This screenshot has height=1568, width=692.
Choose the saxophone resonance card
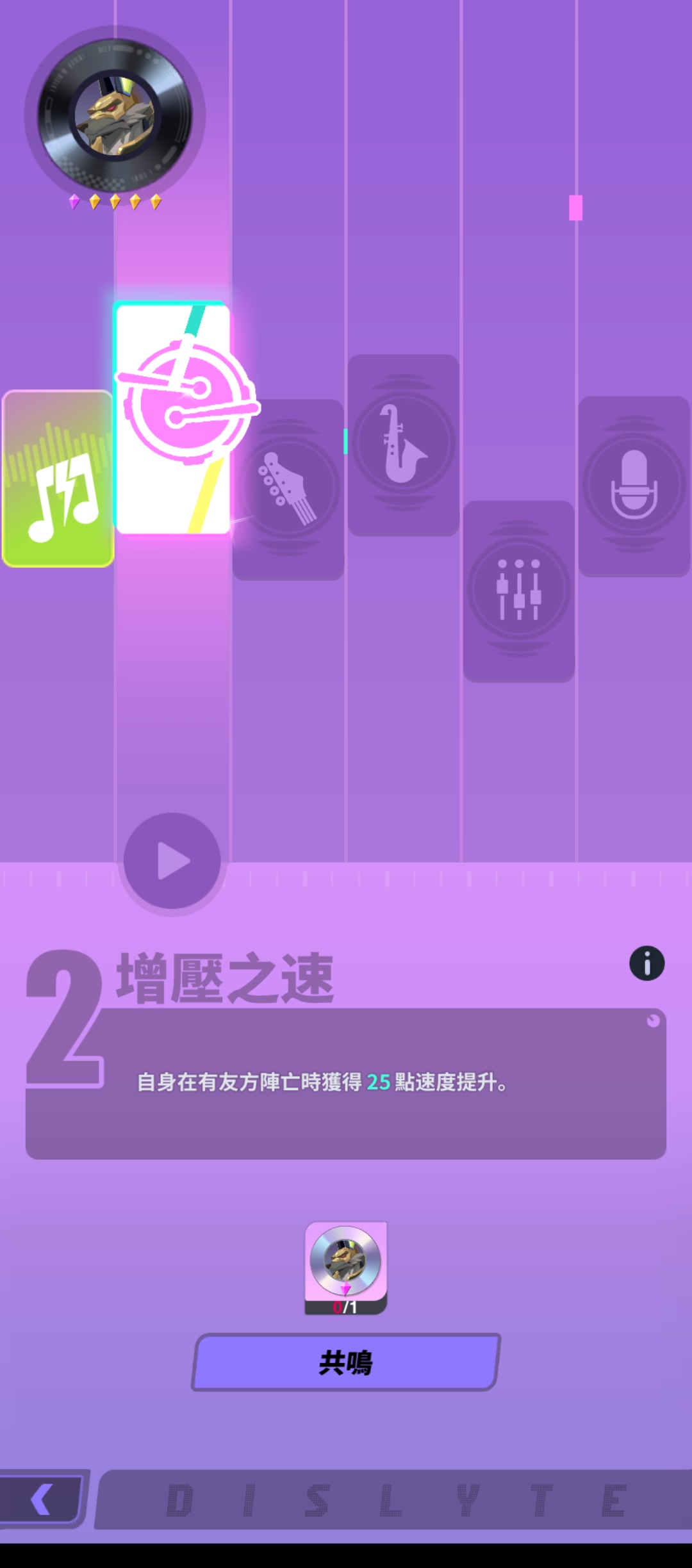click(404, 445)
